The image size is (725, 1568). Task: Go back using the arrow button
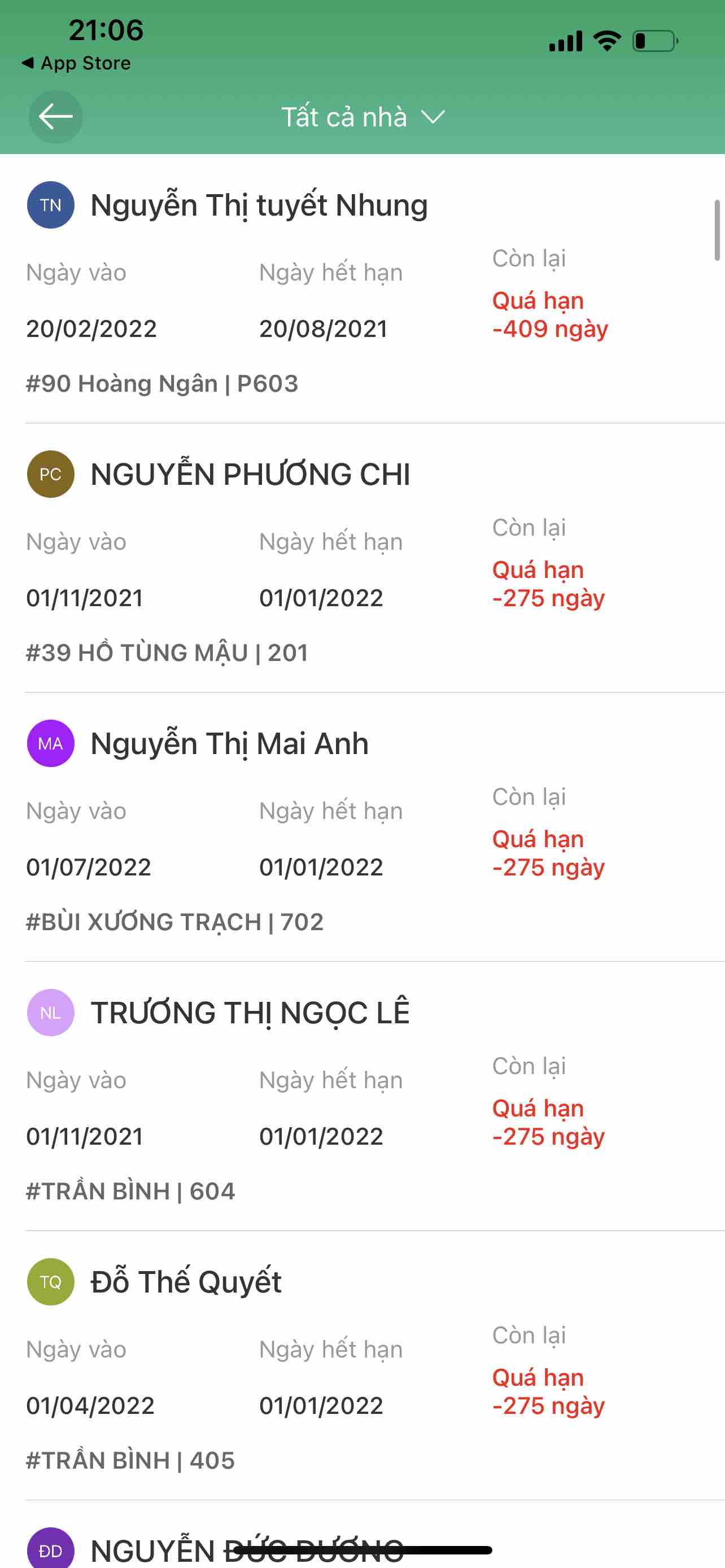click(x=55, y=116)
